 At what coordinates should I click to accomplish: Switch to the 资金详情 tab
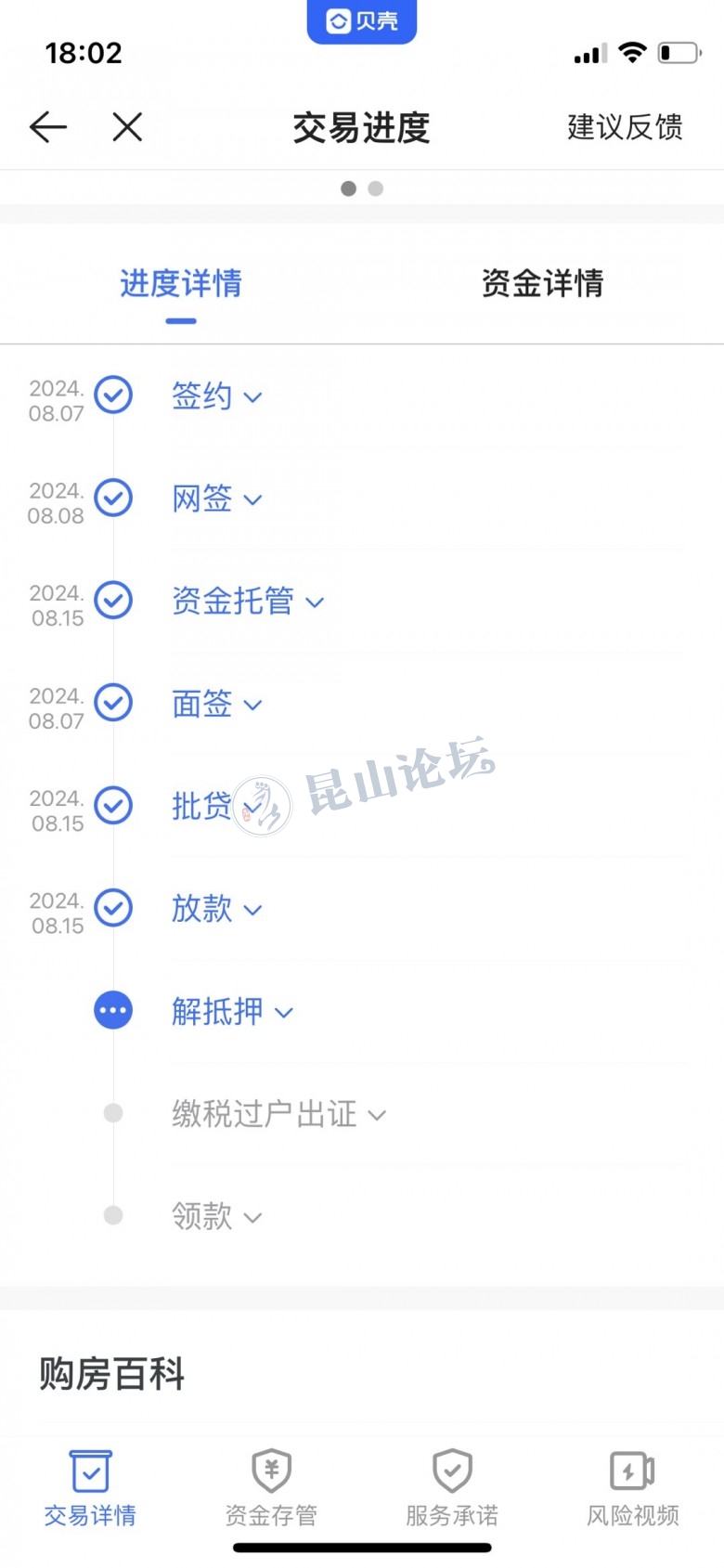point(542,283)
